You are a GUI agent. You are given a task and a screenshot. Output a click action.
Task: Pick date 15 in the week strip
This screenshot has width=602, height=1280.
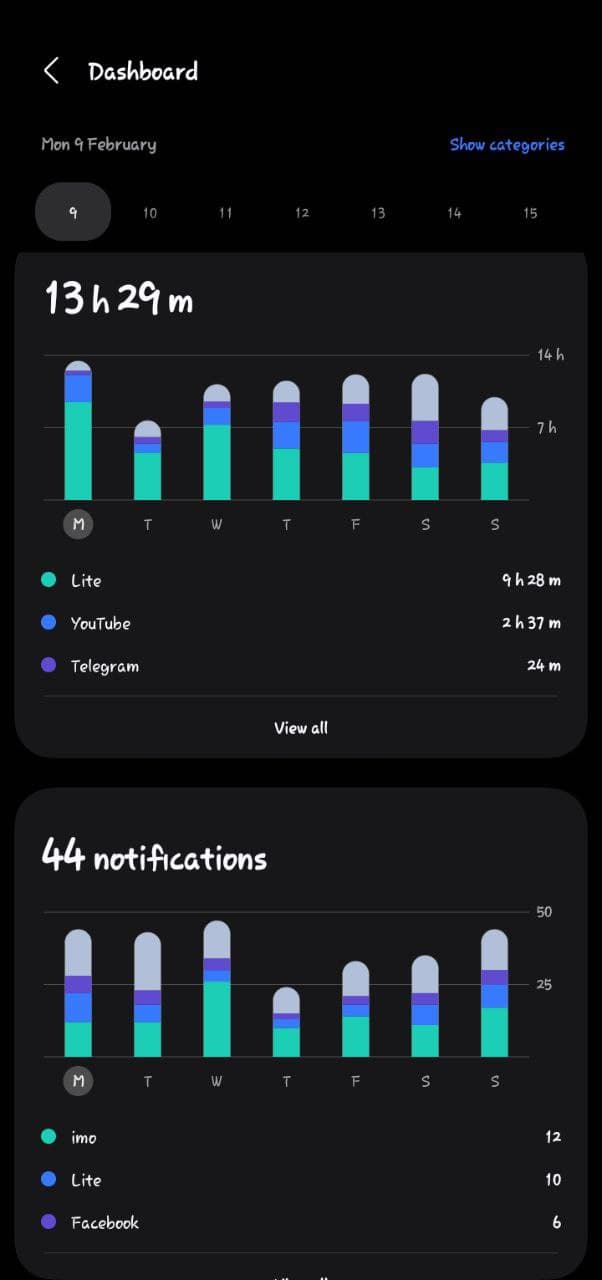pos(530,212)
